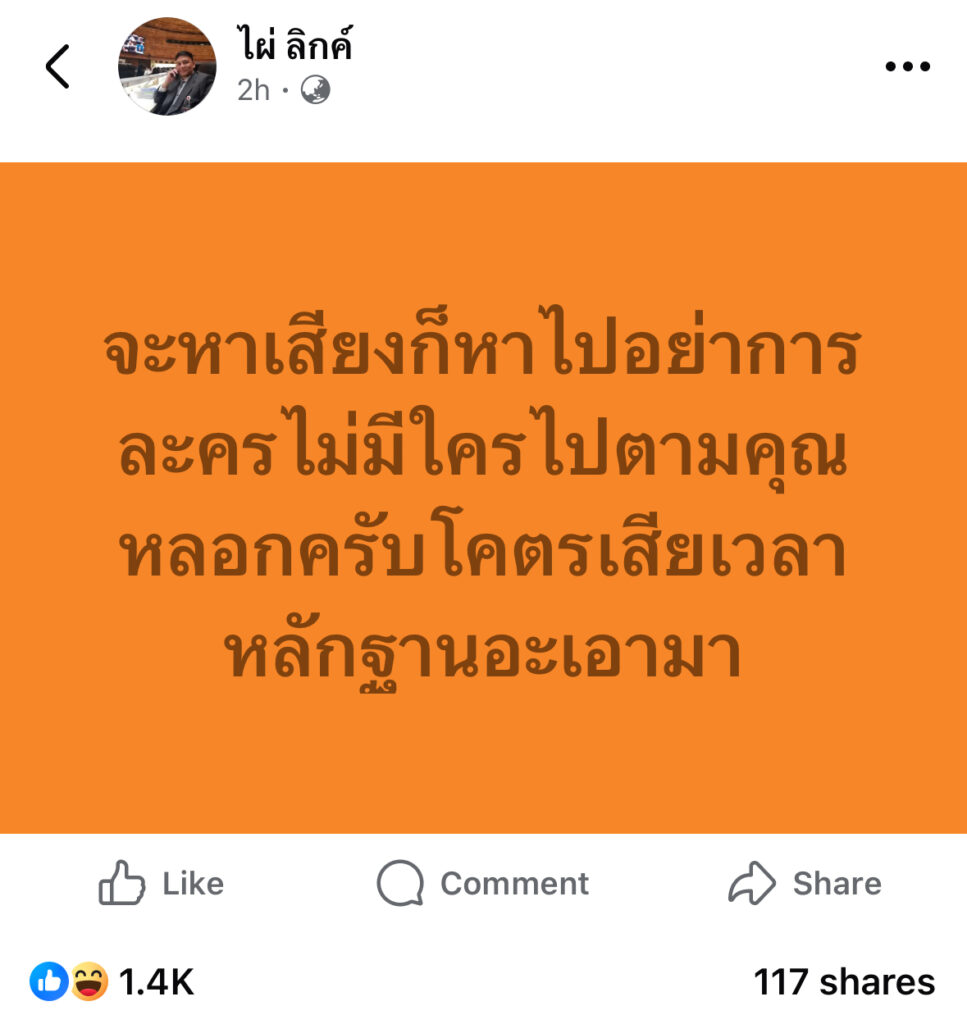Open the profile name ไผ่ ลิกค์
Viewport: 967px width, 1024px height.
coord(295,44)
